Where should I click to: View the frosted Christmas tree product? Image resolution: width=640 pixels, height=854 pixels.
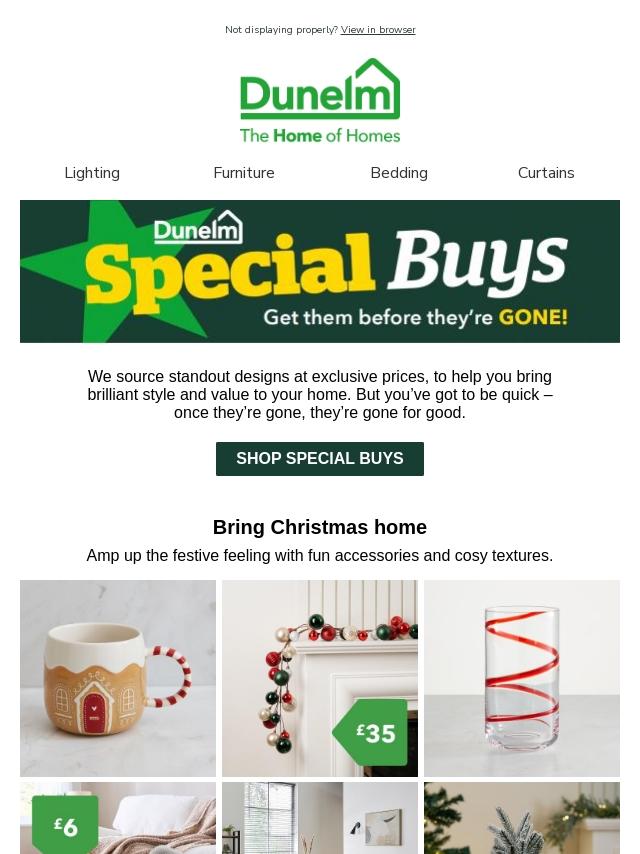click(x=522, y=820)
